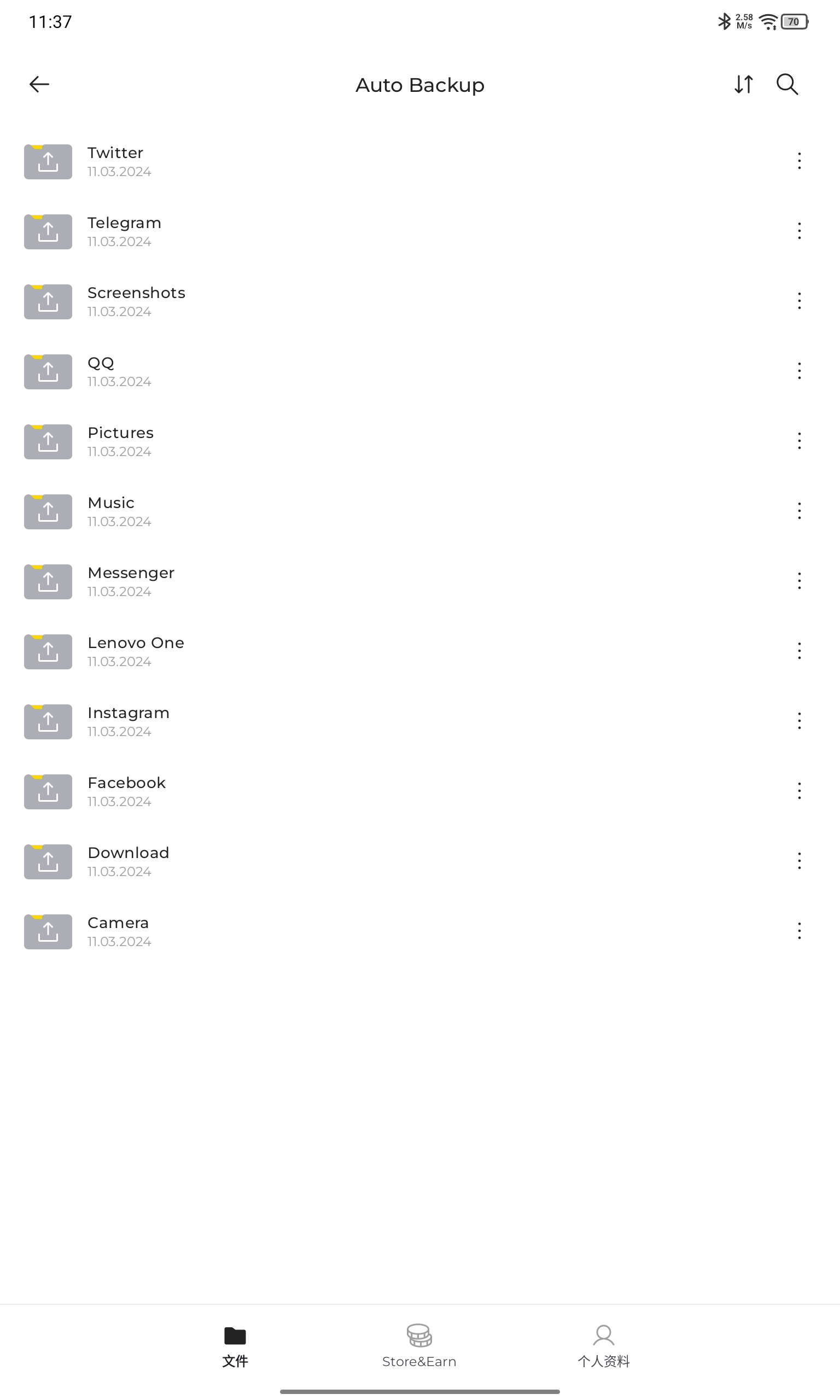Show more options for Download folder
The image size is (840, 1400).
[798, 861]
